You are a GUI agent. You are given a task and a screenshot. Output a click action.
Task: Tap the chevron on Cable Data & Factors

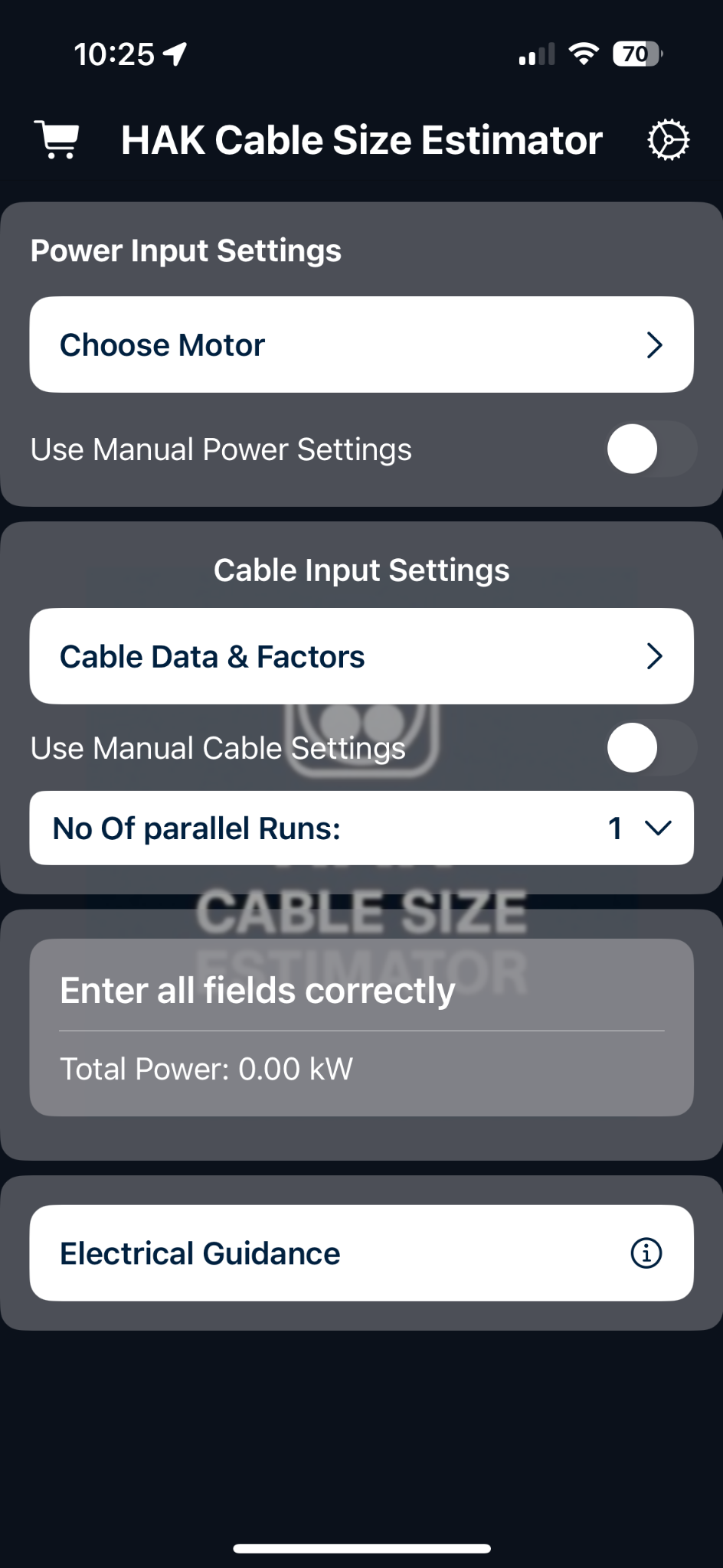tap(655, 656)
